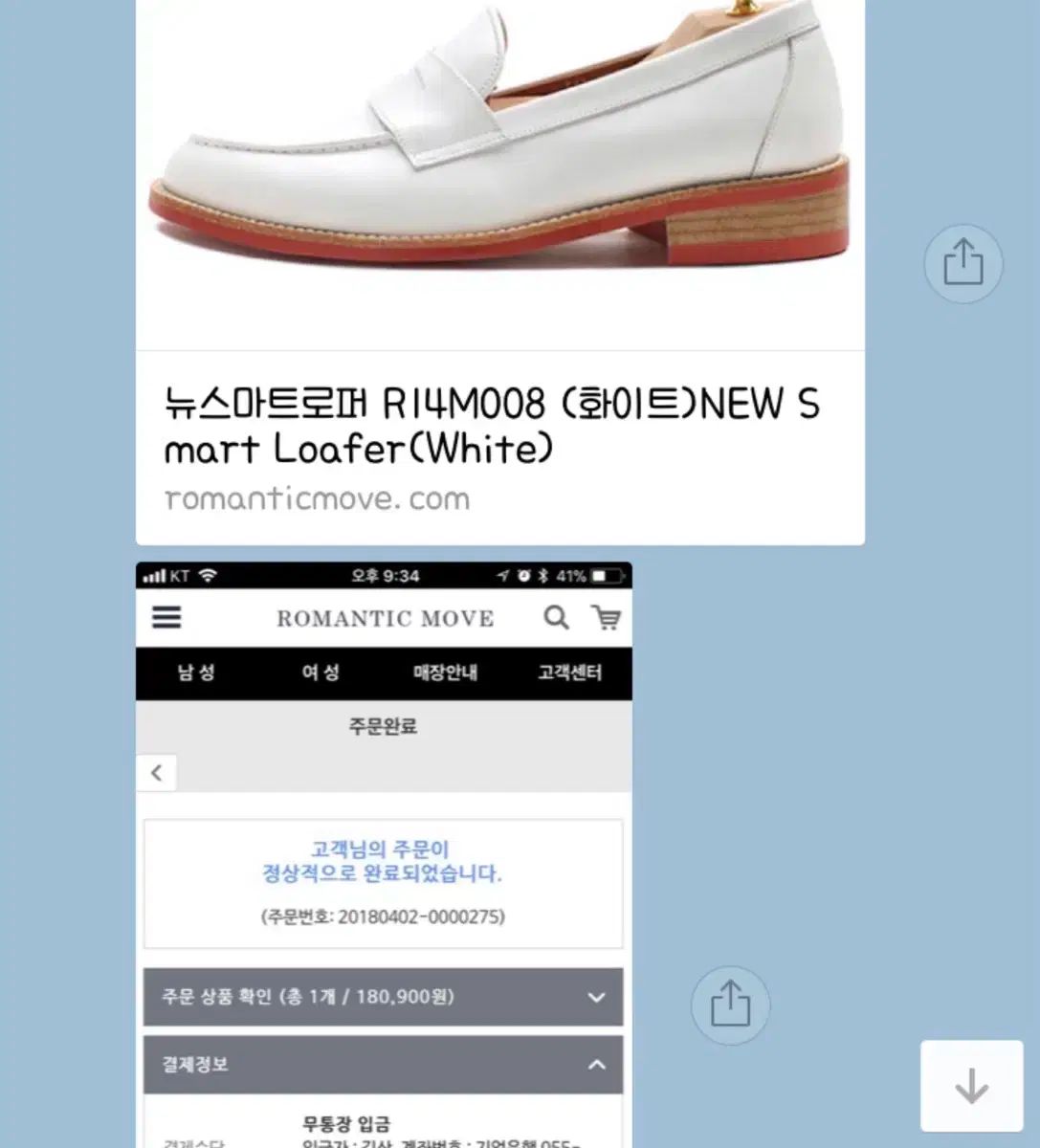Open the Romantic Move order screenshot image
This screenshot has height=1148, width=1040.
384,851
